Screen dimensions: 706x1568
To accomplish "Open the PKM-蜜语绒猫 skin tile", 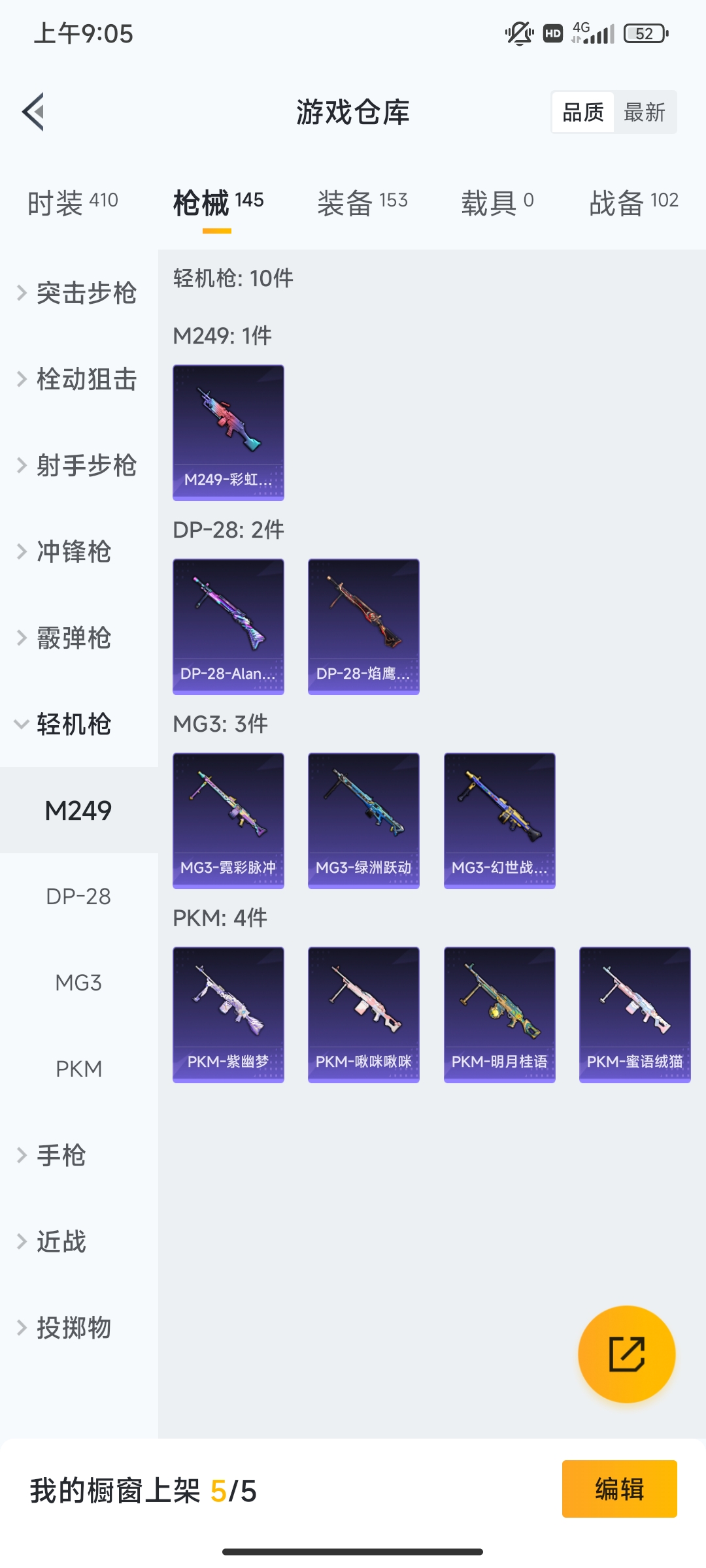I will click(635, 1015).
